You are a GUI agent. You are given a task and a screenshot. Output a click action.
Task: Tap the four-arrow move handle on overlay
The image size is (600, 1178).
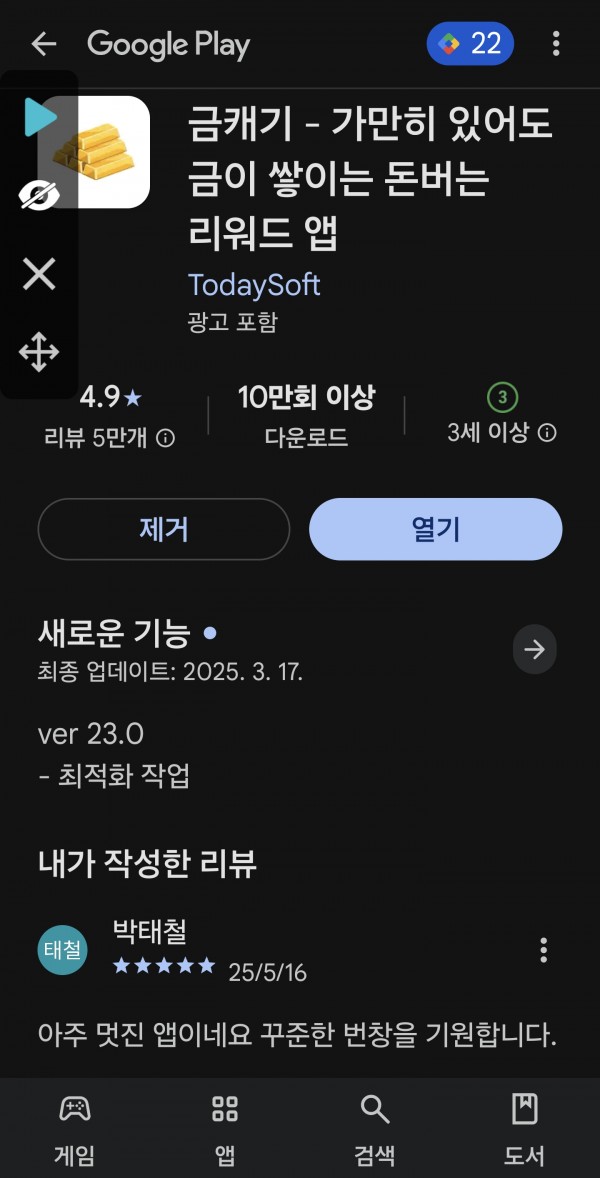point(39,352)
